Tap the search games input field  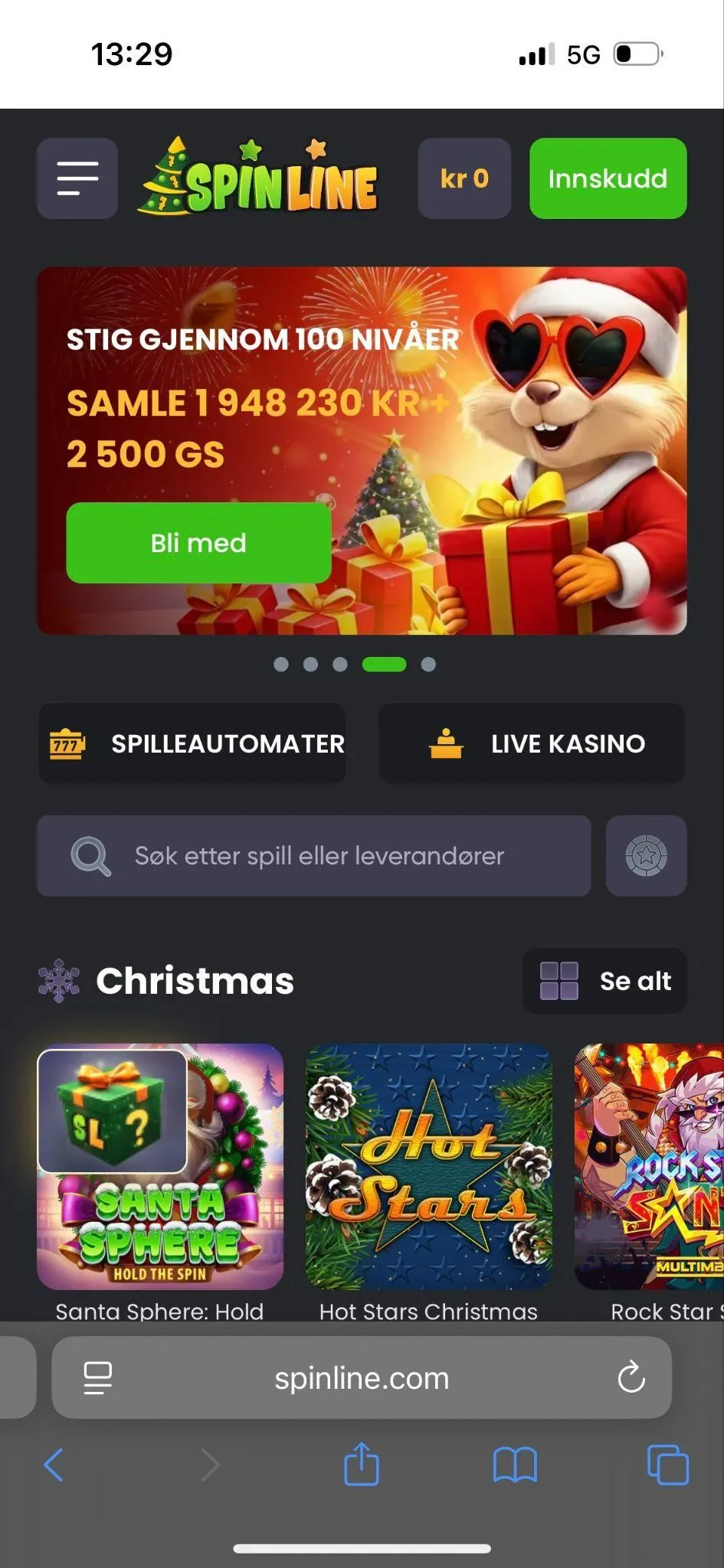tap(313, 856)
